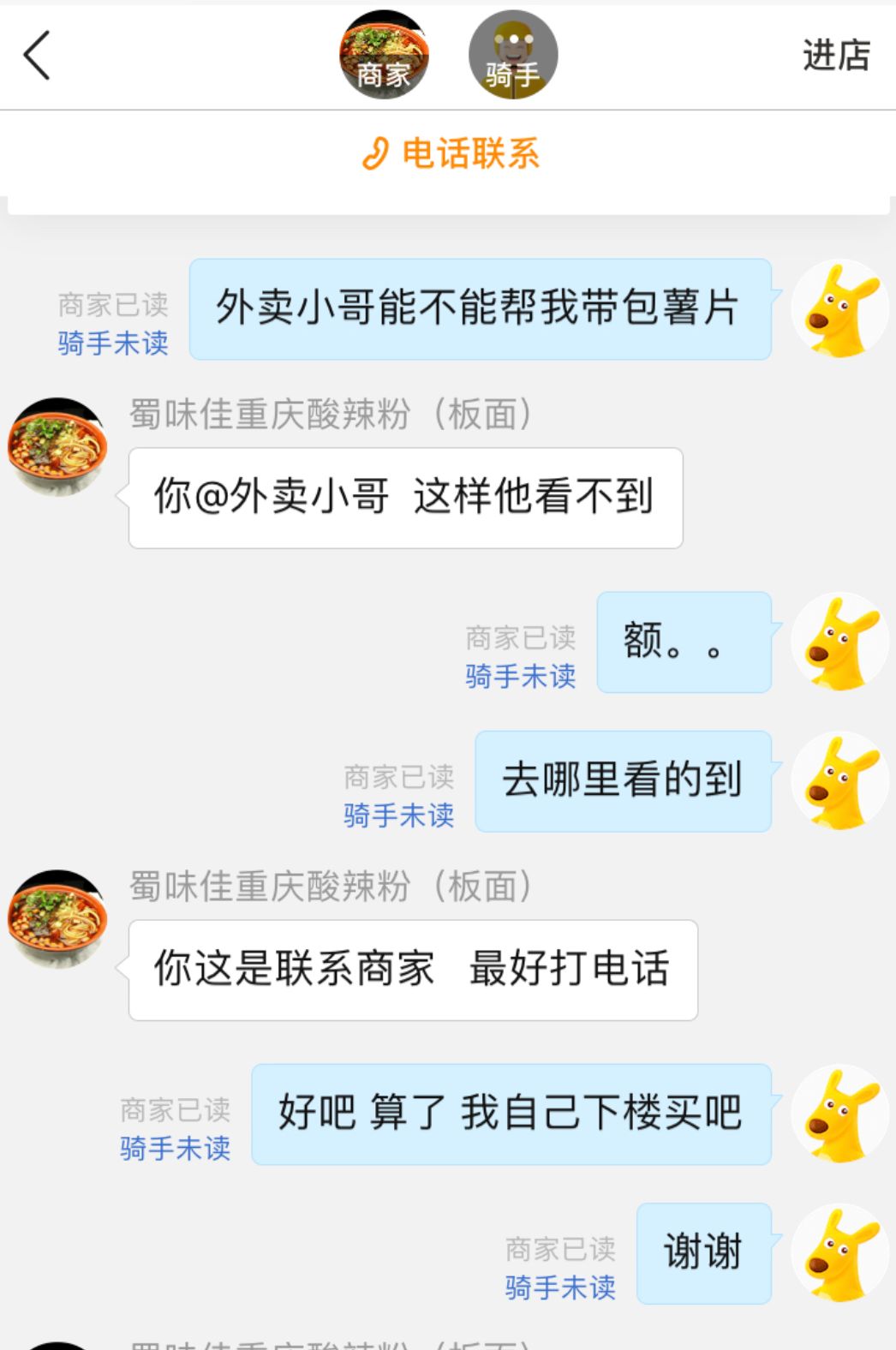The height and width of the screenshot is (1350, 896).
Task: Tap the bubble 好吧 算了 我自己下楼买吧
Action: click(511, 1113)
